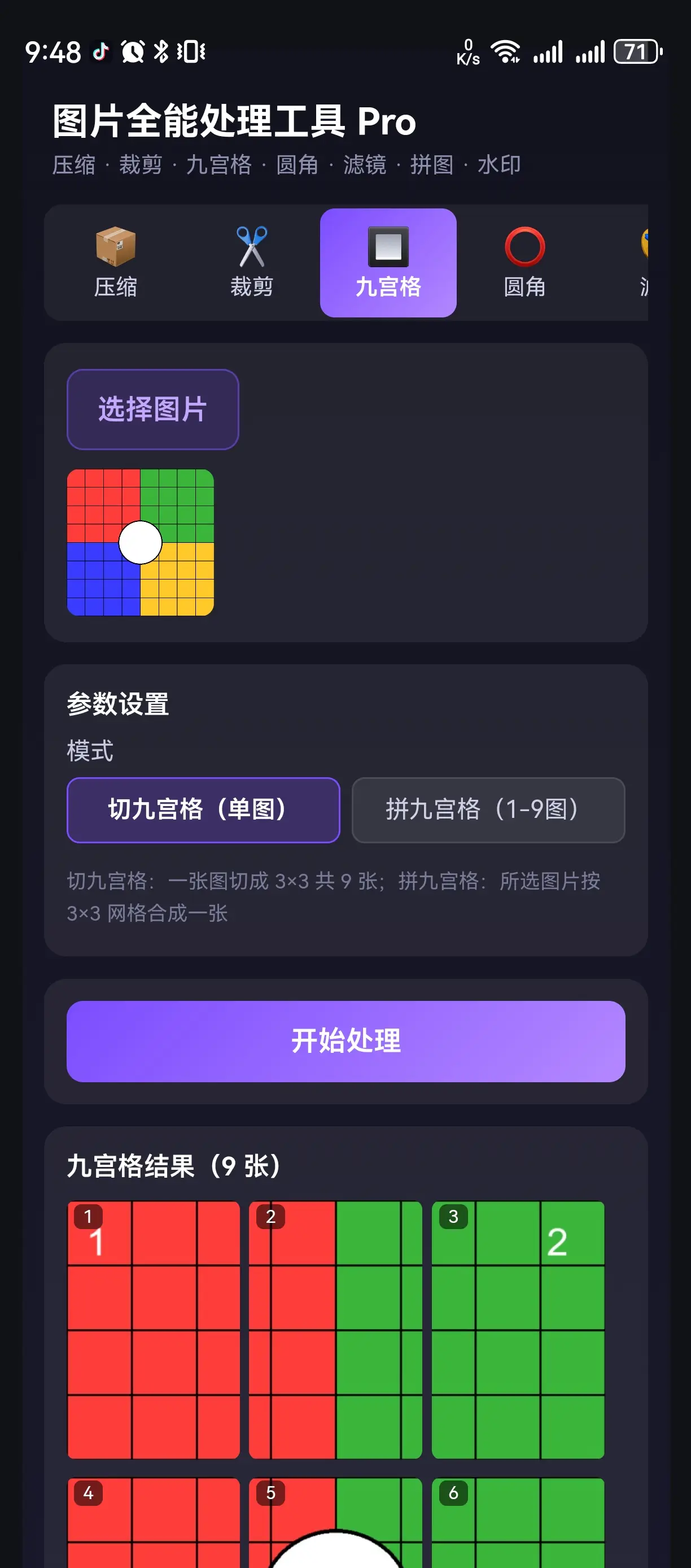Open result tile number 1
This screenshot has height=1568, width=691.
154,1330
